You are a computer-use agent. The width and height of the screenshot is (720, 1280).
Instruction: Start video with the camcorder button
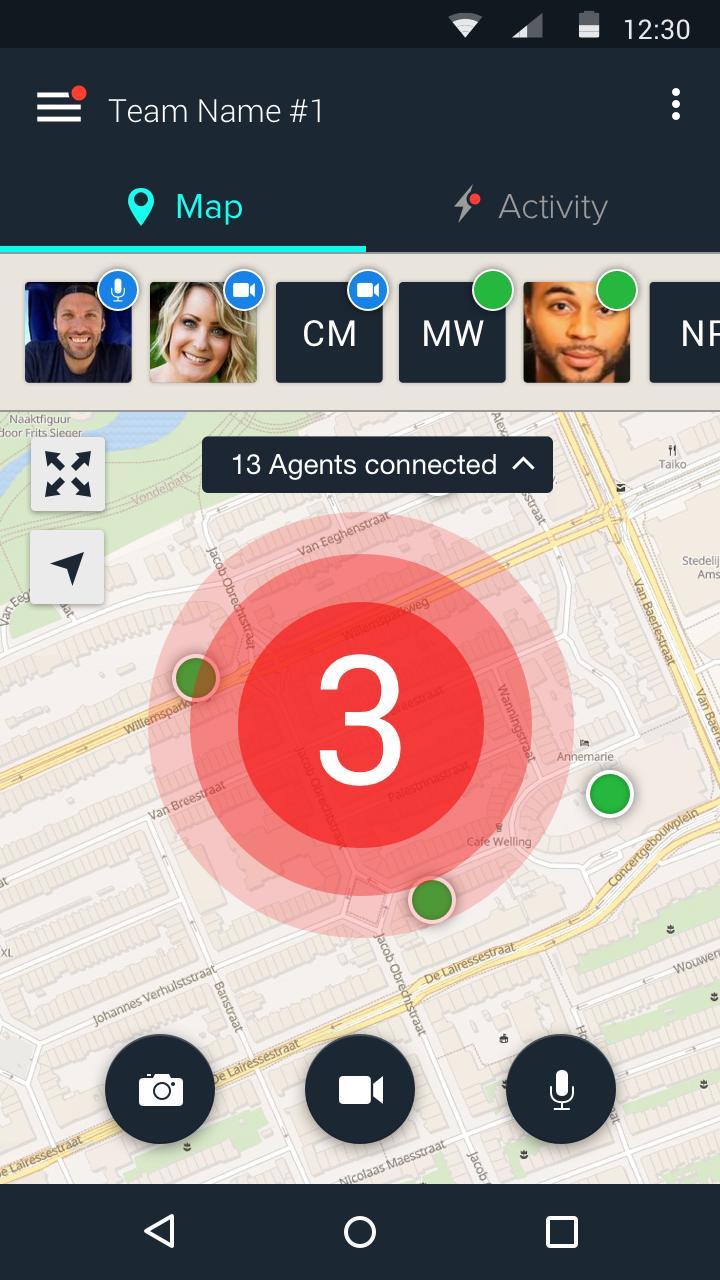[x=360, y=1089]
